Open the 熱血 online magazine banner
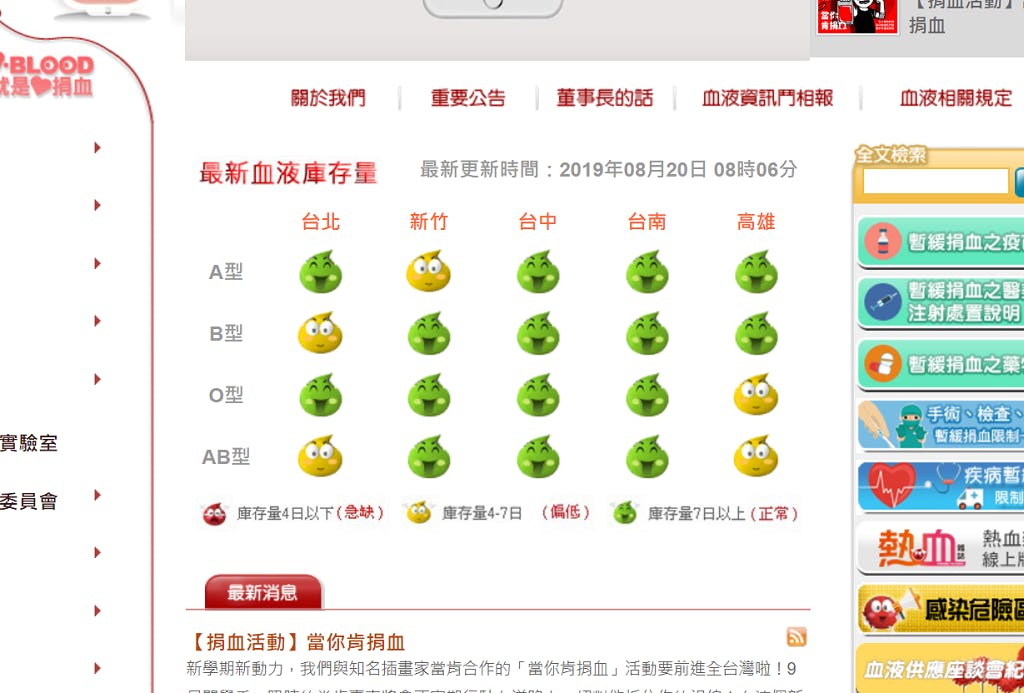The width and height of the screenshot is (1024, 693). click(940, 548)
